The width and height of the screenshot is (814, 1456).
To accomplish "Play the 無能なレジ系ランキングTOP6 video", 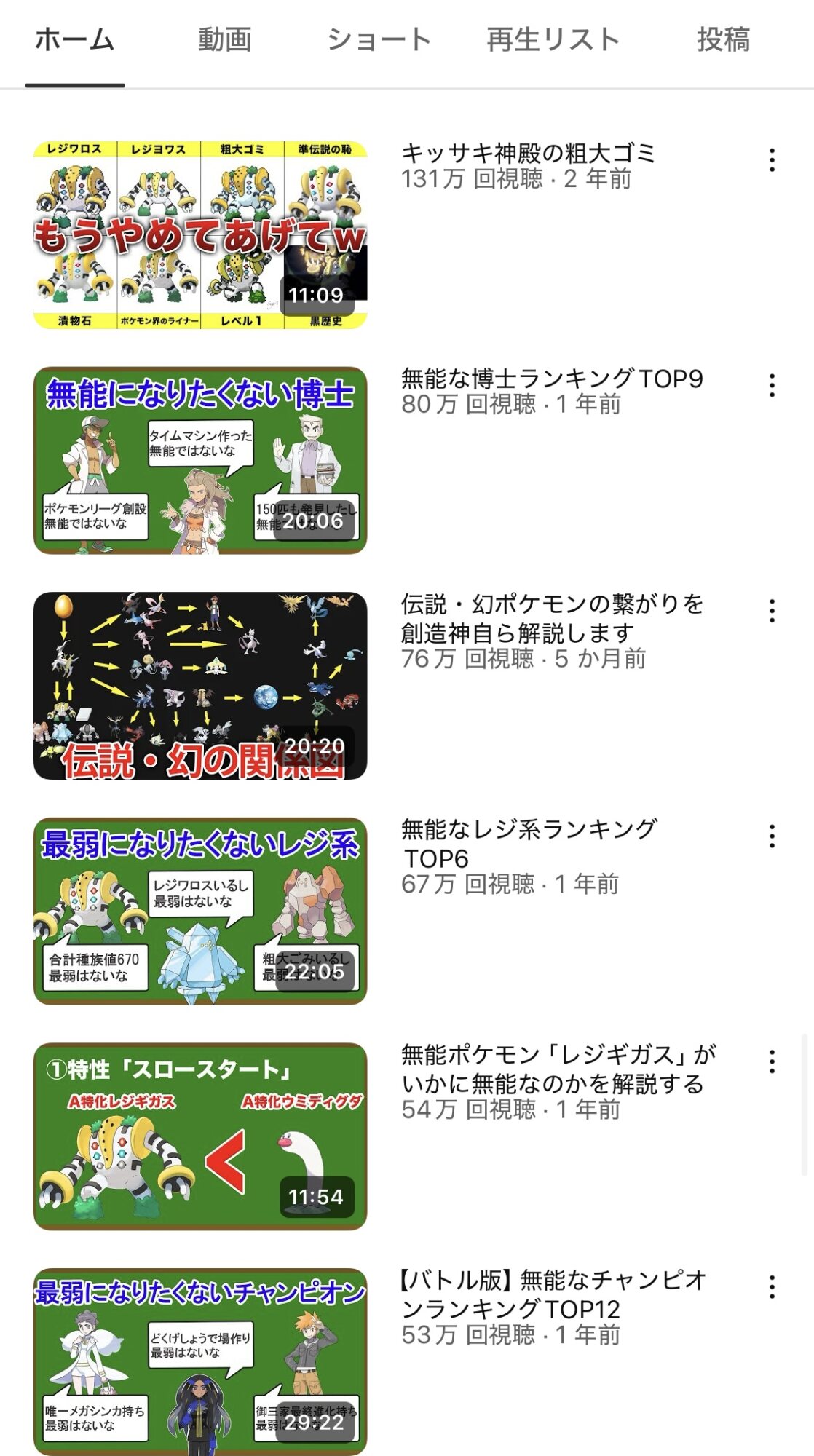I will (200, 911).
